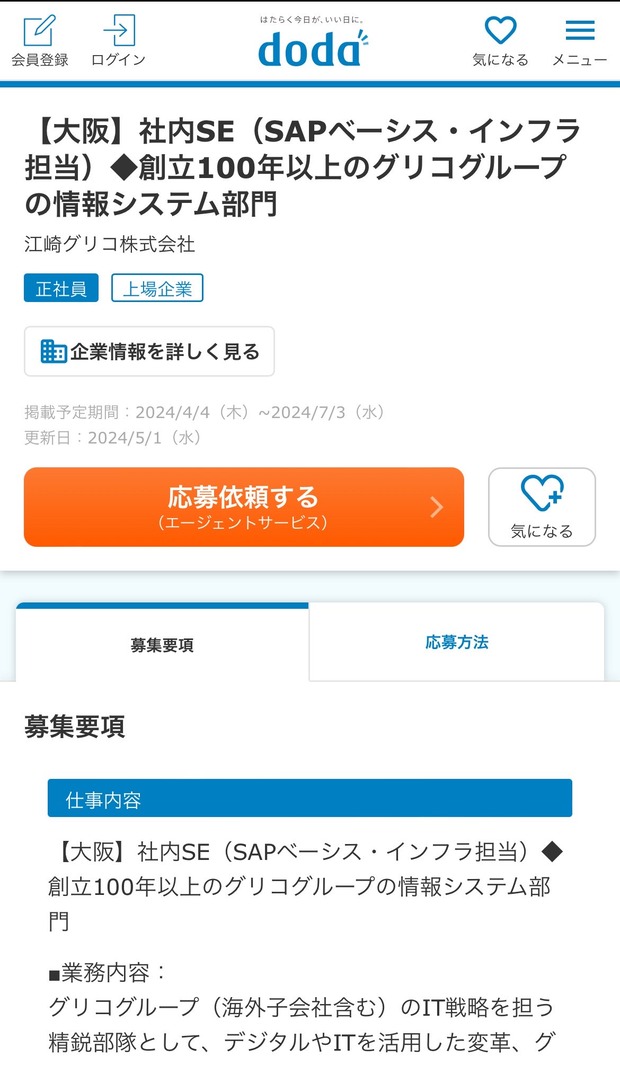Tap the orange 応募依頼する button
620x1065 pixels.
pyautogui.click(x=244, y=507)
